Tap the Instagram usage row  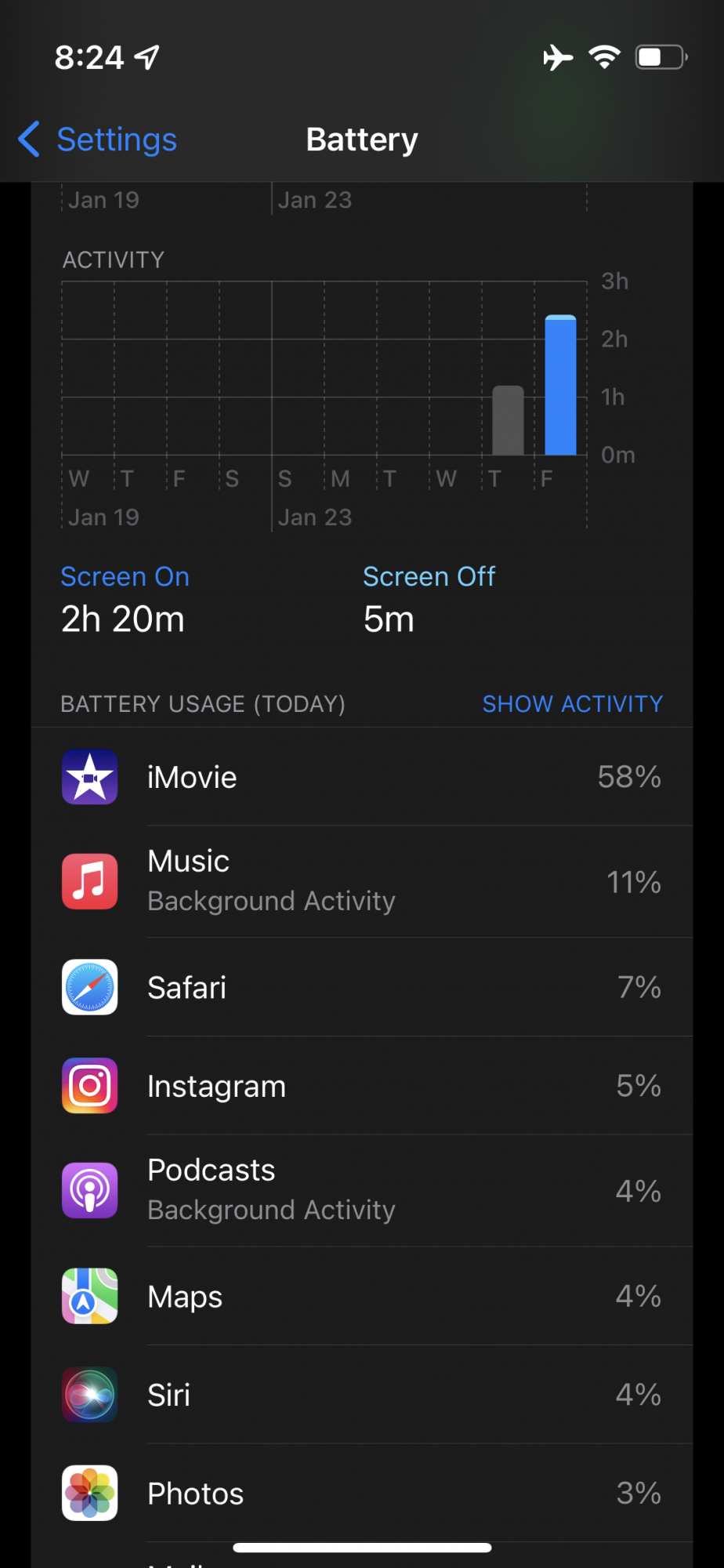tap(362, 1086)
